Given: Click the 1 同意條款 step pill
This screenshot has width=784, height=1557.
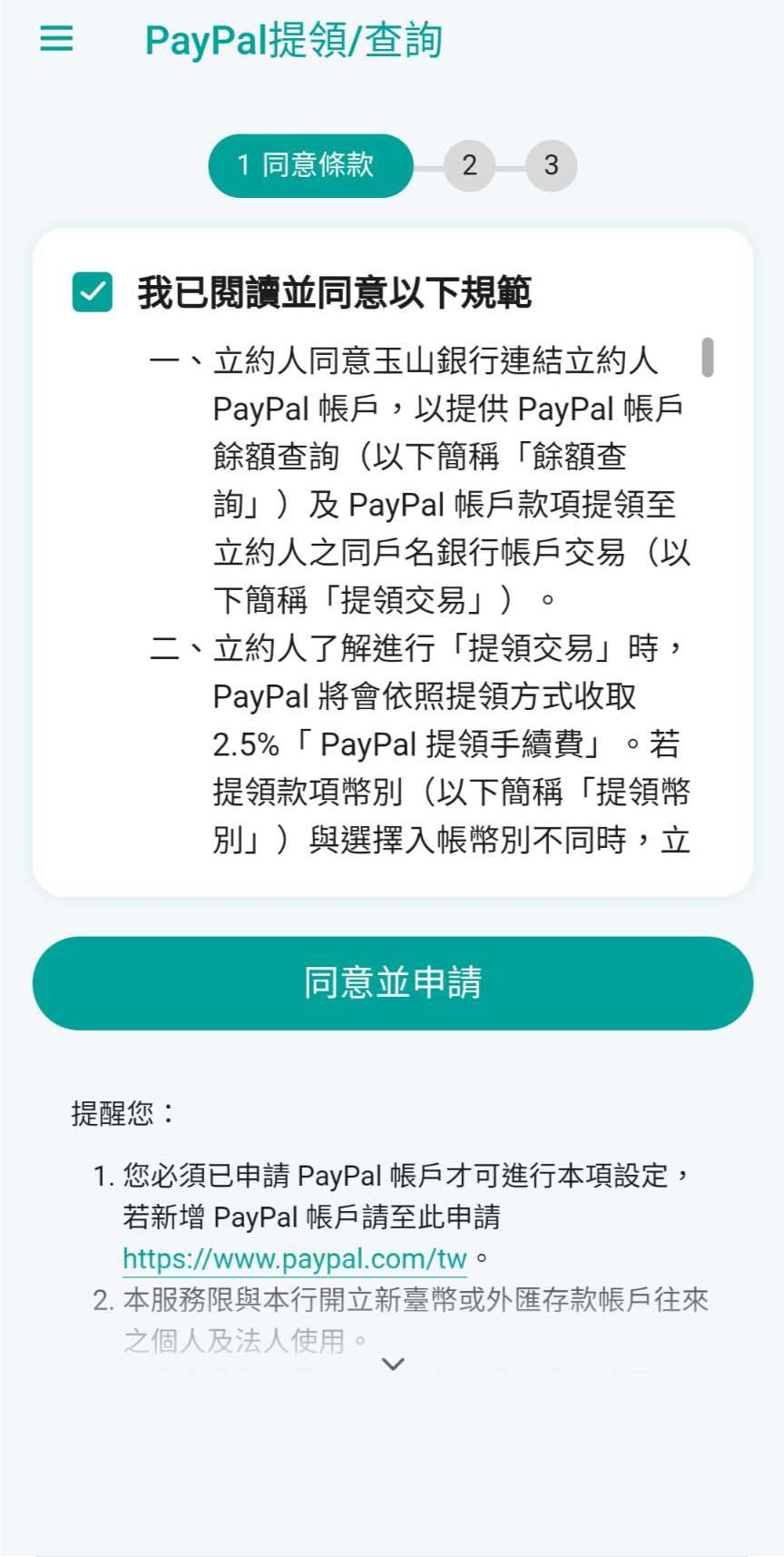Looking at the screenshot, I should (x=311, y=165).
